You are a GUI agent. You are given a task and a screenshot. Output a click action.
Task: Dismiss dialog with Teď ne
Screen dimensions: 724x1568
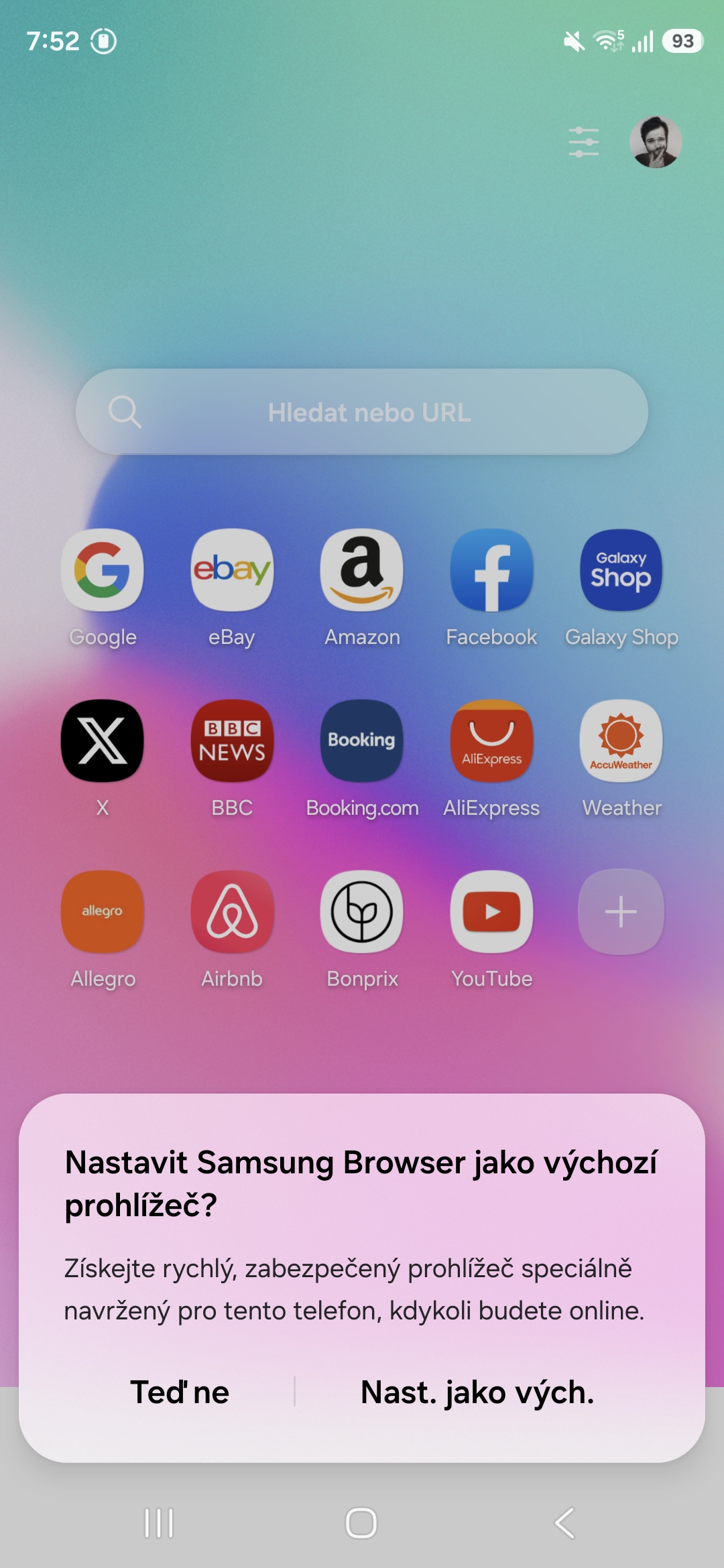[x=180, y=1392]
